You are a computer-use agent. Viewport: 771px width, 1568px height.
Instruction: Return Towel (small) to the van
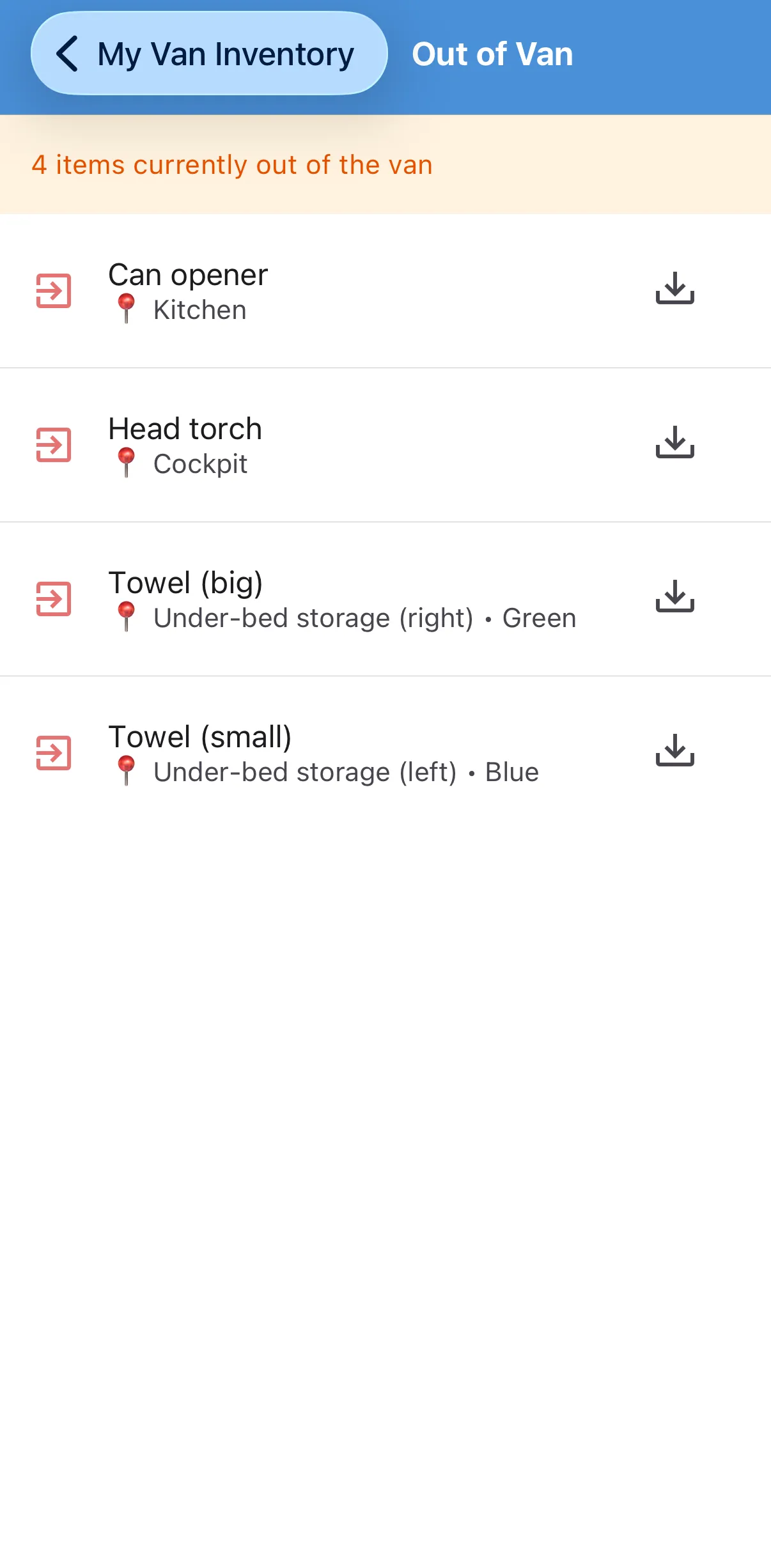point(674,750)
